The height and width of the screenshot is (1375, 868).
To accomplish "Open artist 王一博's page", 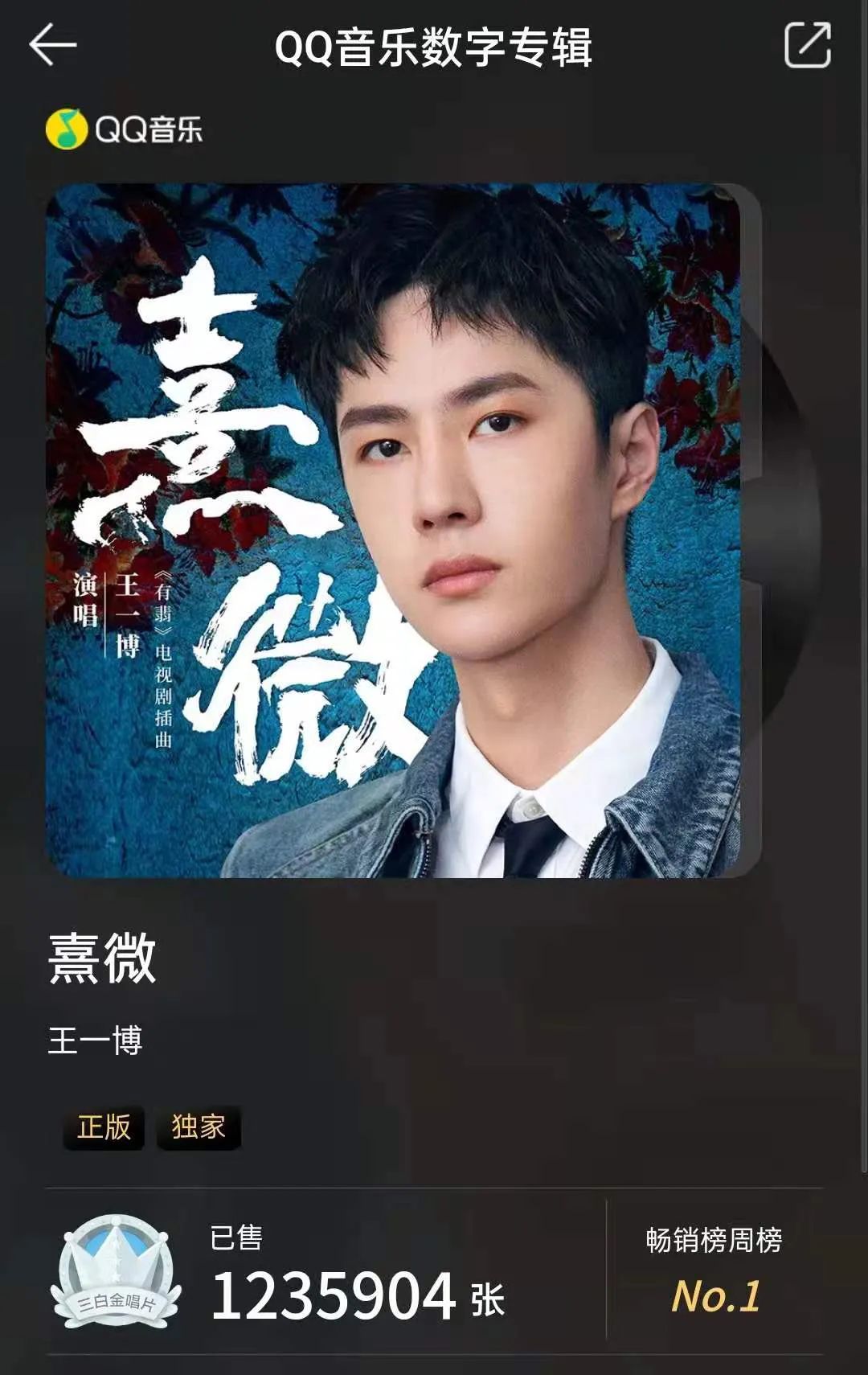I will click(95, 1040).
